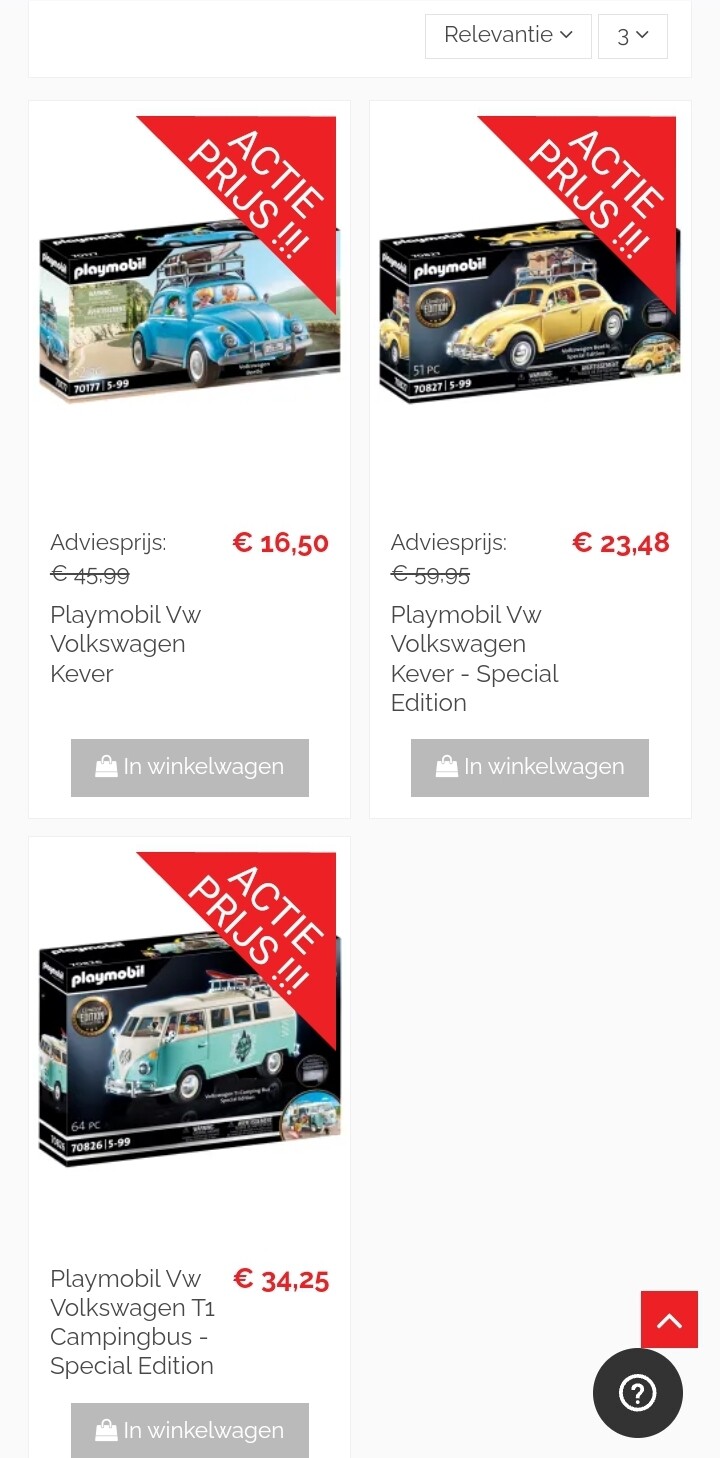Click the chevron beside Relevantie
720x1458 pixels.
point(567,35)
